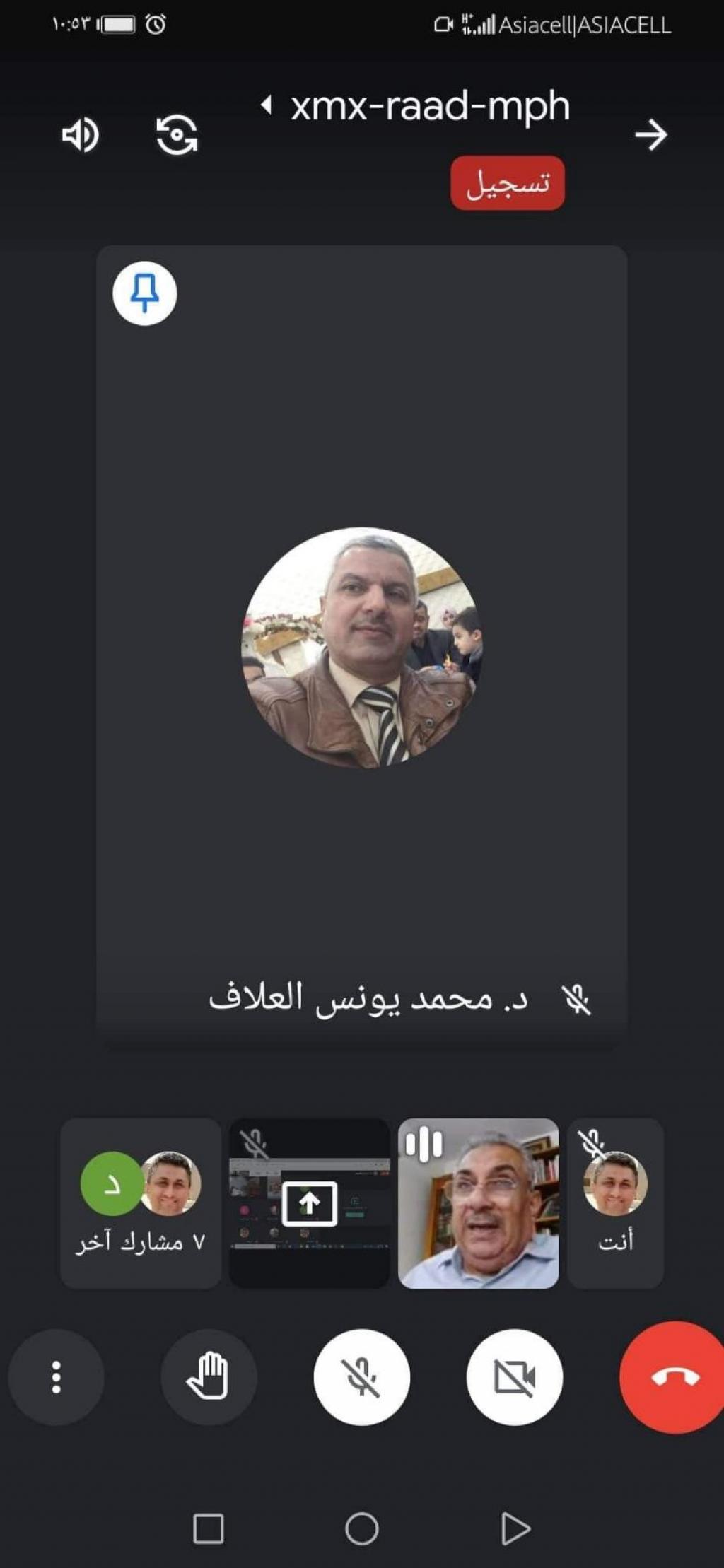
Task: Turn on your camera
Action: pos(514,1376)
